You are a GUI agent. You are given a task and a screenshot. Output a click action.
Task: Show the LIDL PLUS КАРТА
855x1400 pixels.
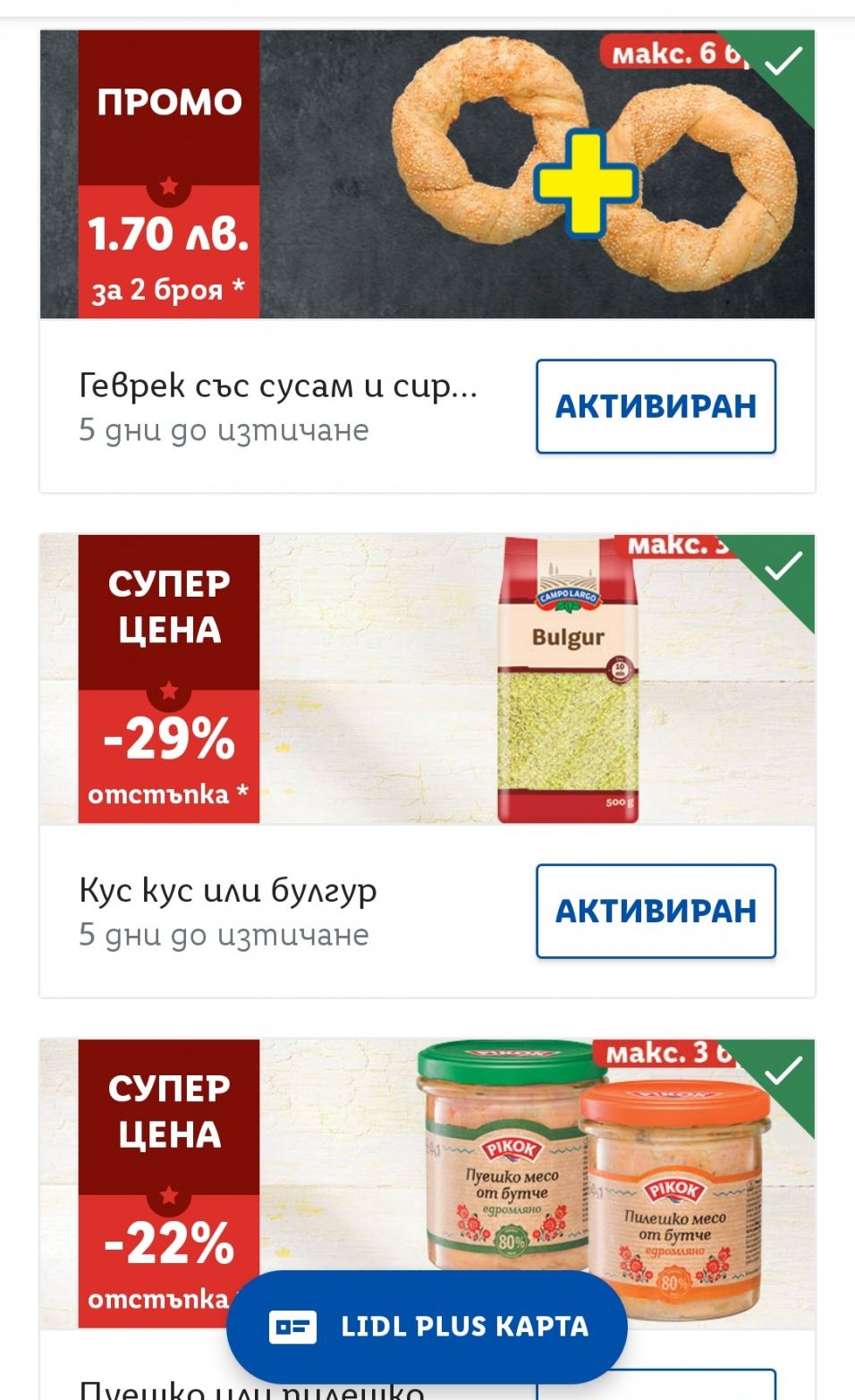[427, 1327]
